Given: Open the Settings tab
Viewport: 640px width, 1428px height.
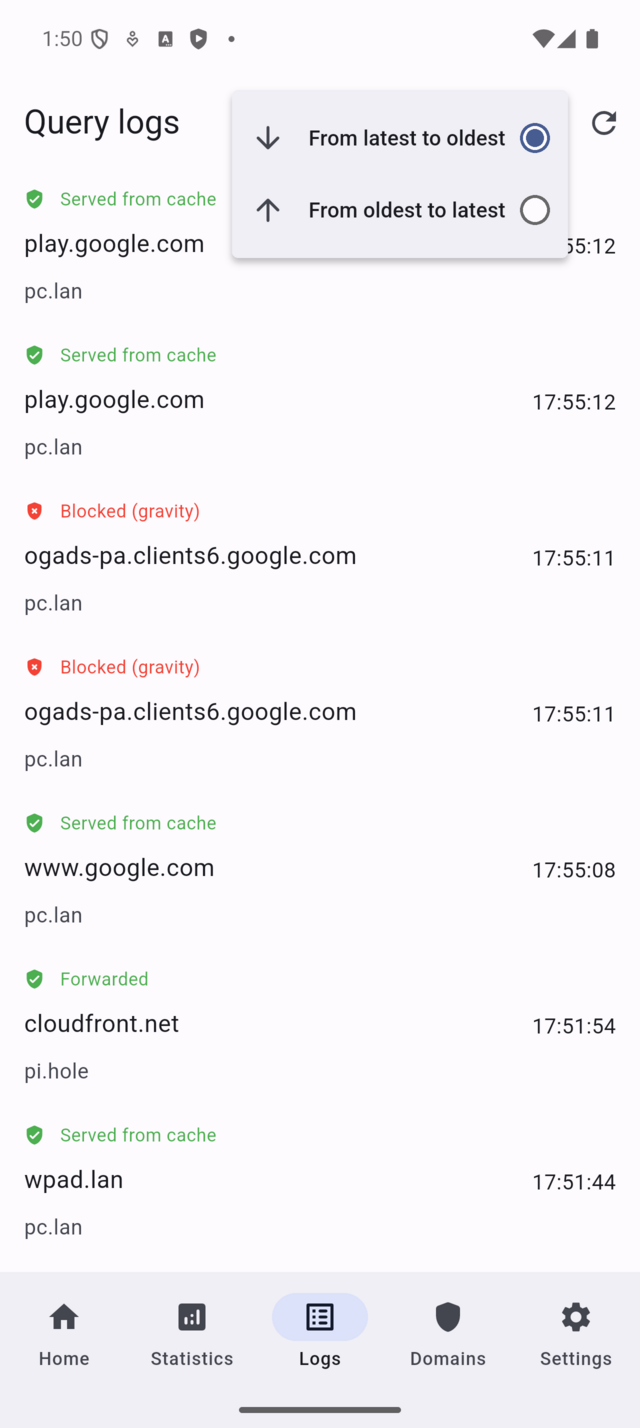Looking at the screenshot, I should (575, 1334).
